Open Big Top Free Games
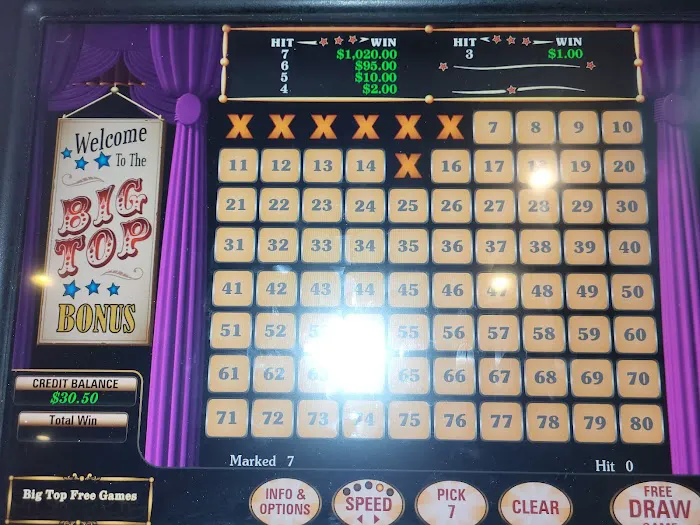700x525 pixels. tap(81, 494)
